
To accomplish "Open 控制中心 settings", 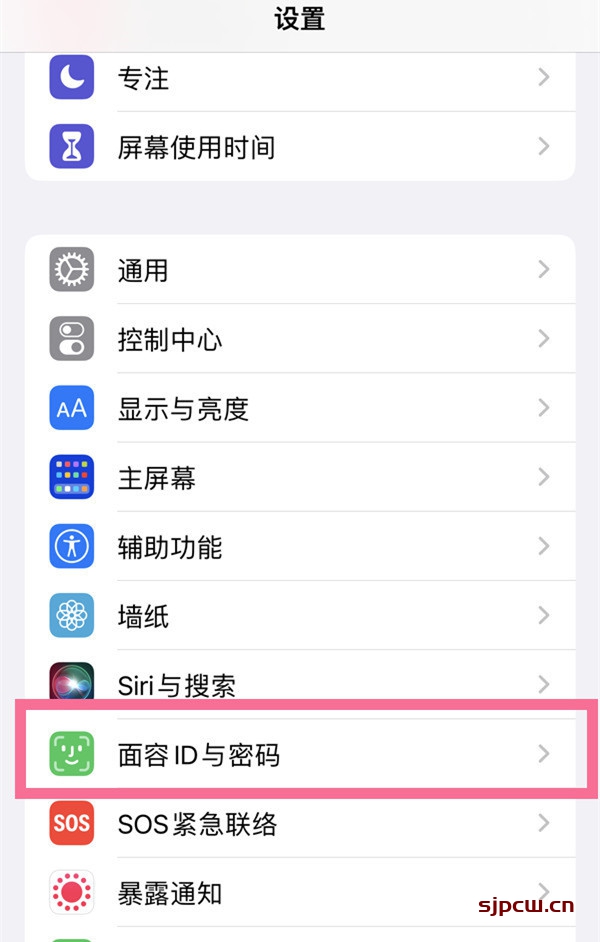I will (x=300, y=339).
